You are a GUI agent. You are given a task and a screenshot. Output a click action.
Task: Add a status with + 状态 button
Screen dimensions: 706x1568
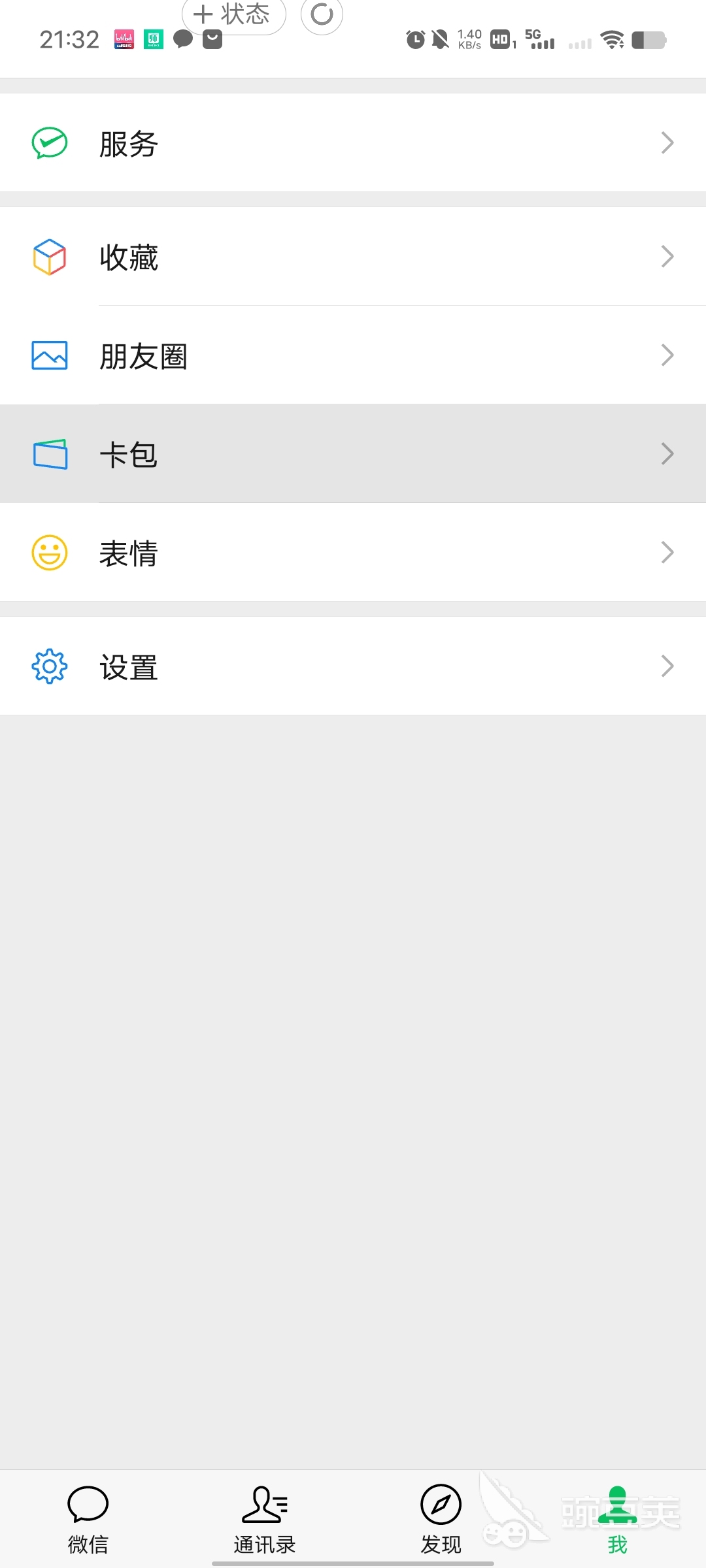click(x=233, y=14)
